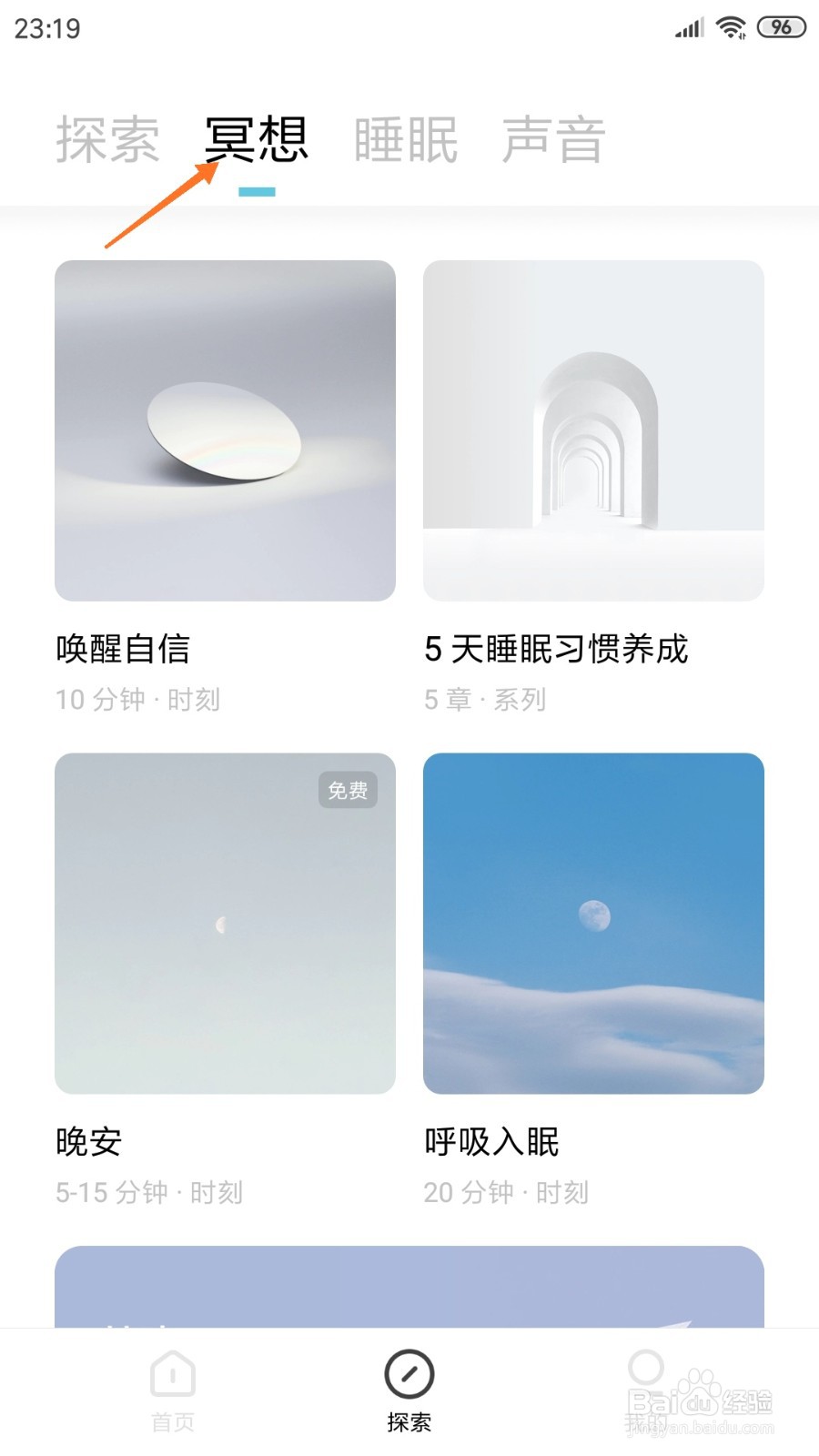This screenshot has width=819, height=1456.
Task: Switch to the 探索 top tab
Action: [107, 141]
